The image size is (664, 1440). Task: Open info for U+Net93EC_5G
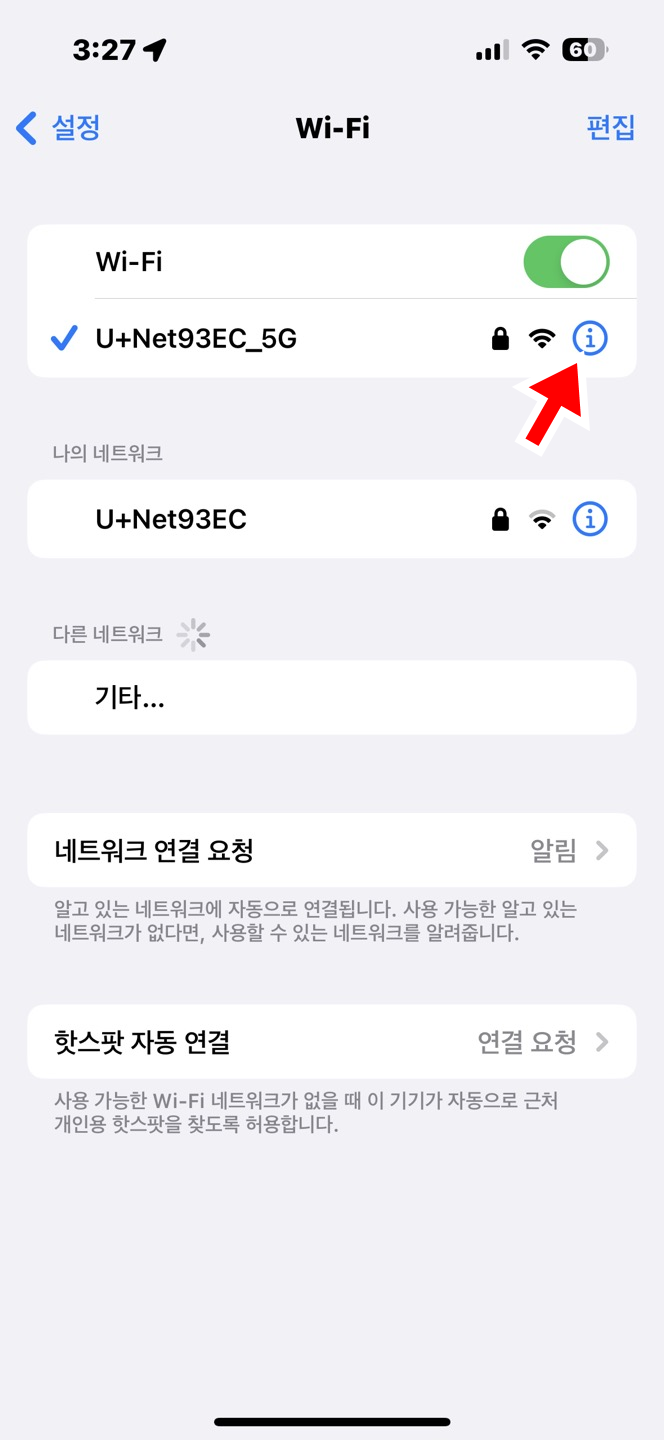click(x=590, y=340)
